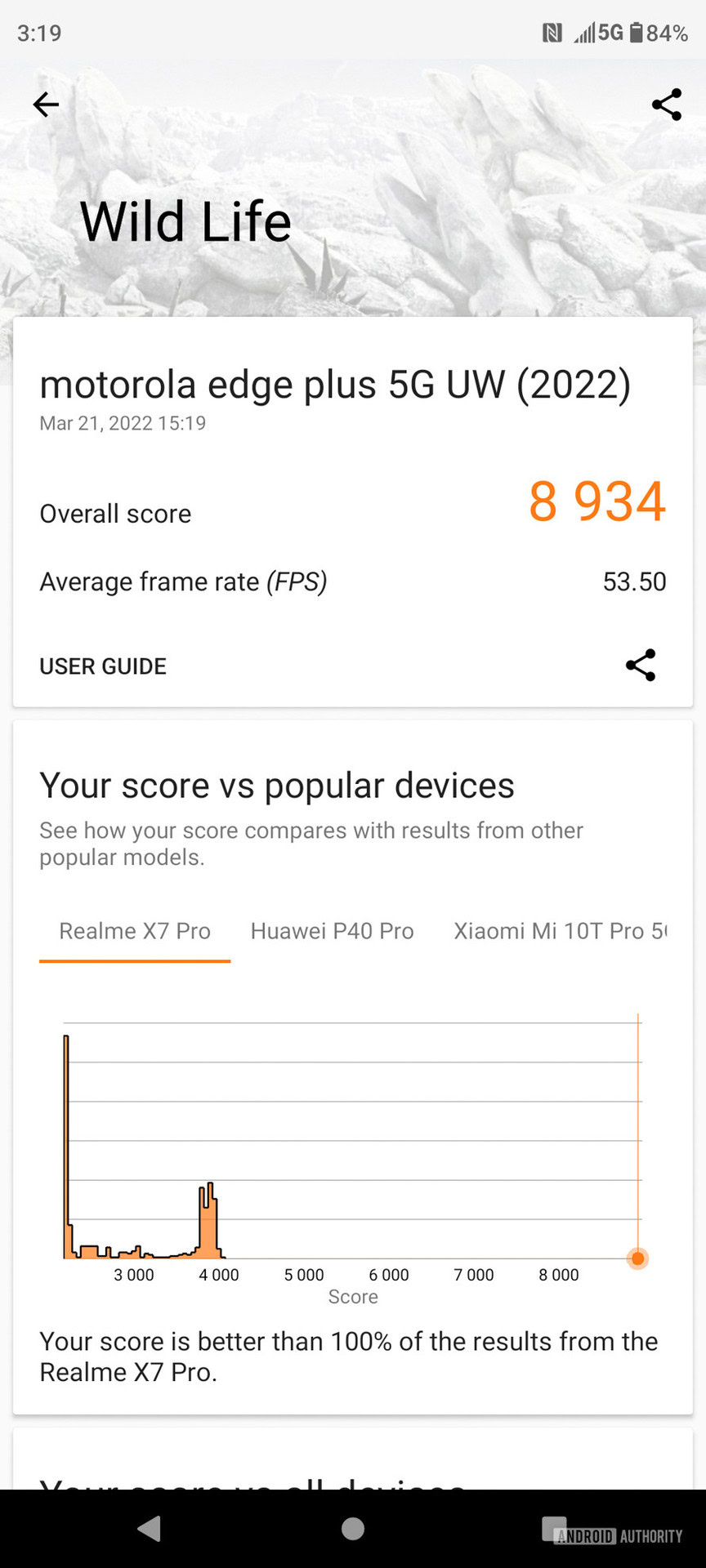Switch to the Xiaomi Mi 10T Pro tab
The image size is (706, 1568).
click(560, 931)
